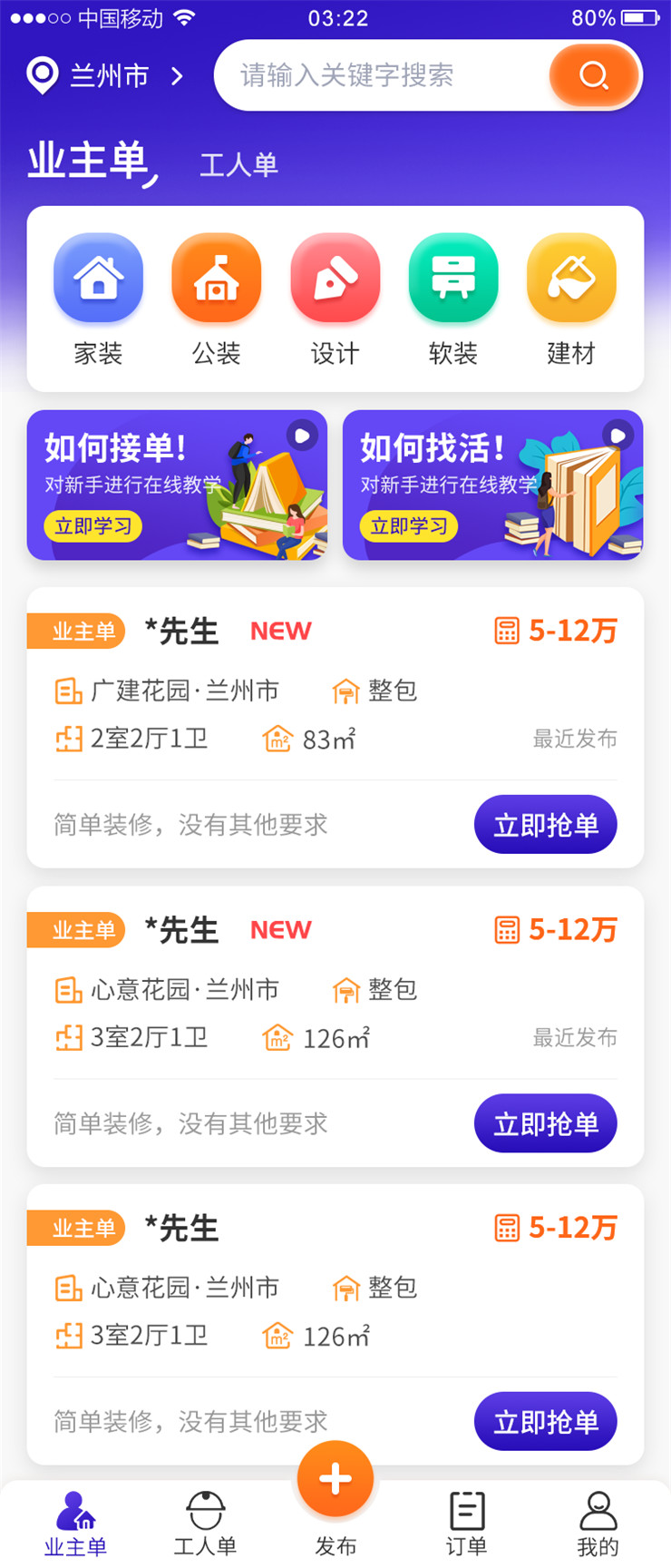The width and height of the screenshot is (671, 1568).
Task: Switch to the 工人单 tab at top
Action: point(238,165)
